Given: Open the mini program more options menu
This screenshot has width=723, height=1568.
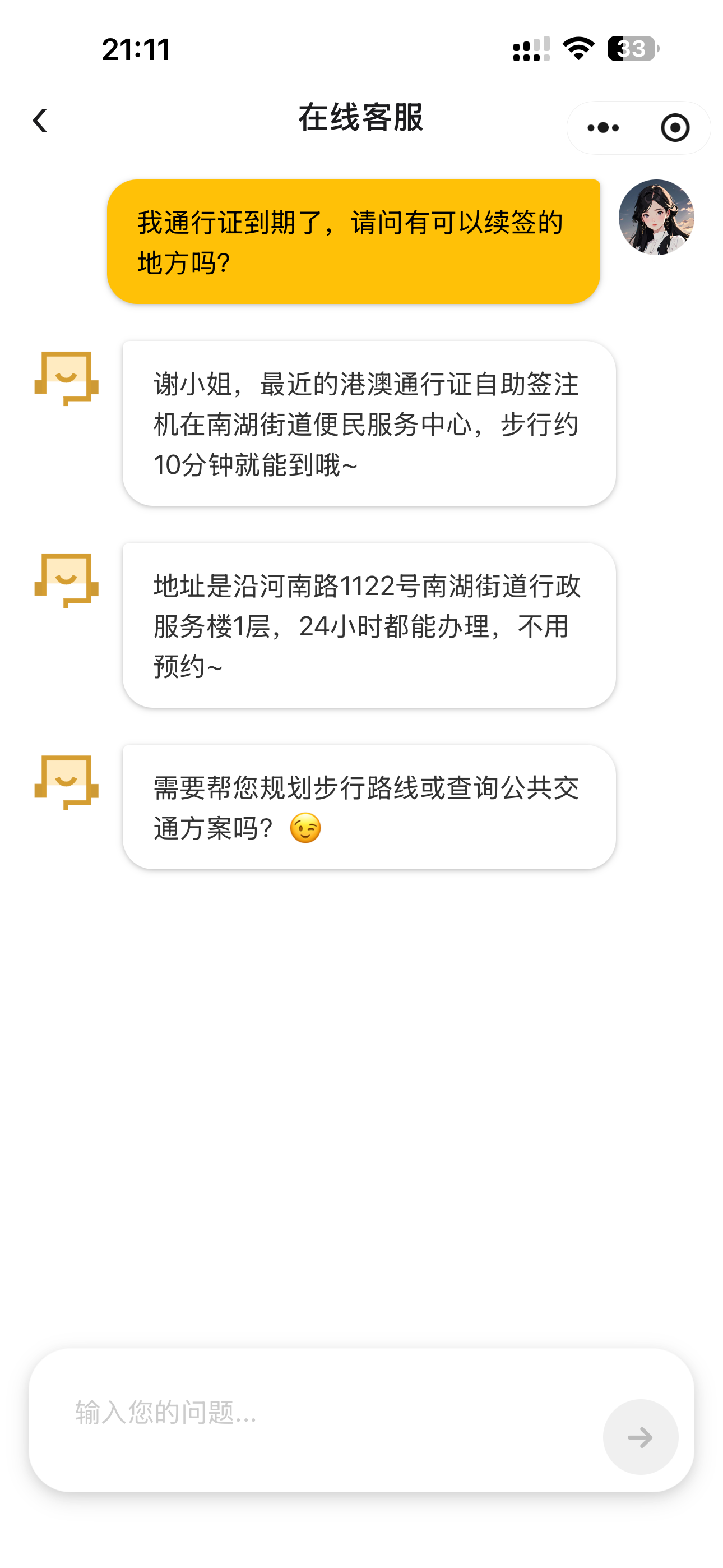Looking at the screenshot, I should pyautogui.click(x=602, y=128).
